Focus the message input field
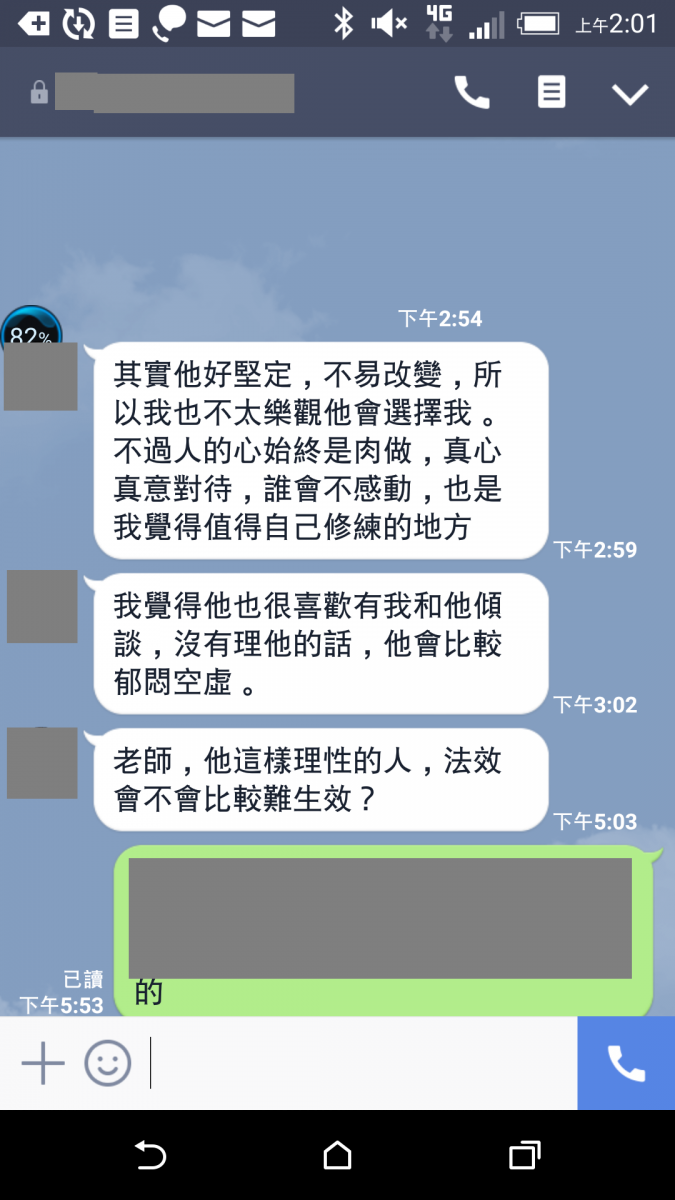This screenshot has width=675, height=1200. [360, 1063]
